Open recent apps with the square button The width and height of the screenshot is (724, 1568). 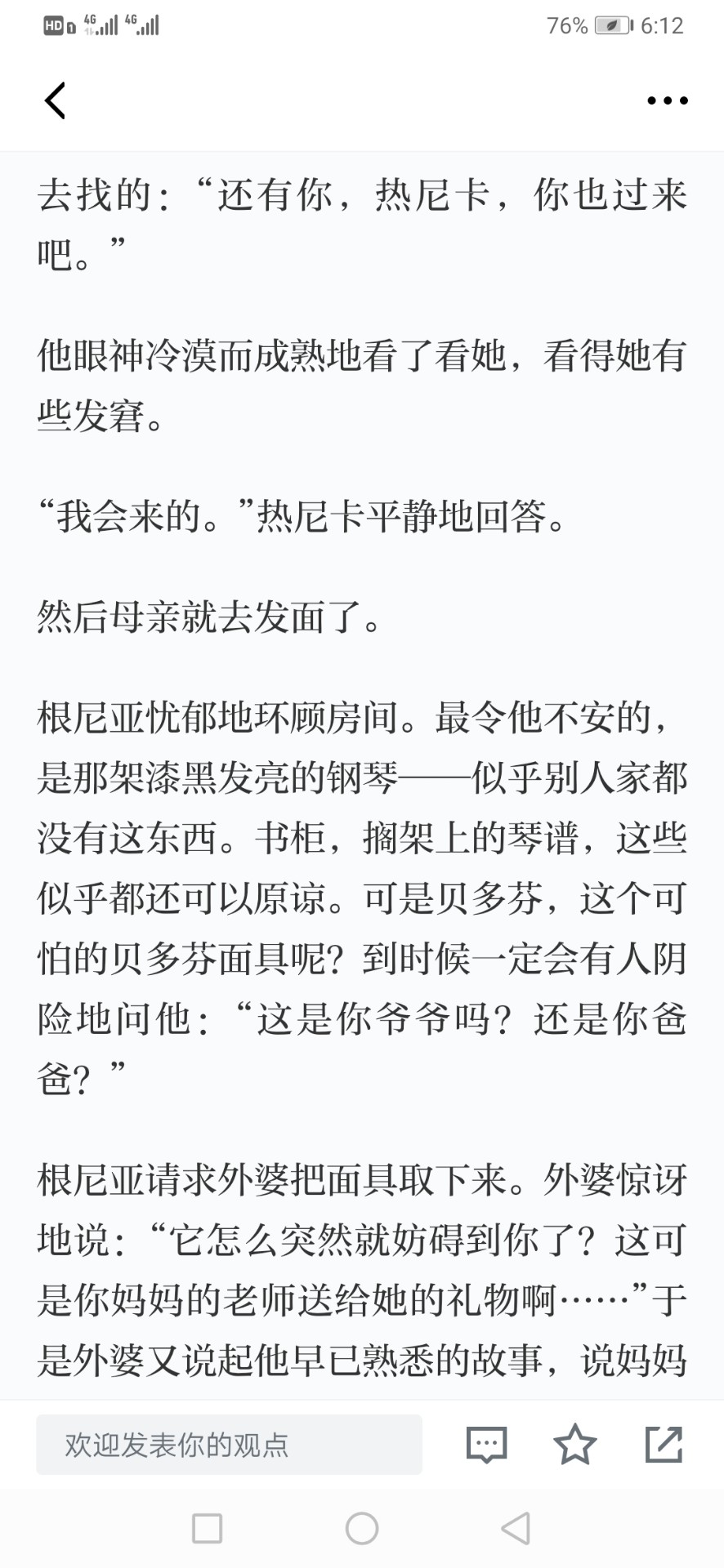coord(207,1528)
